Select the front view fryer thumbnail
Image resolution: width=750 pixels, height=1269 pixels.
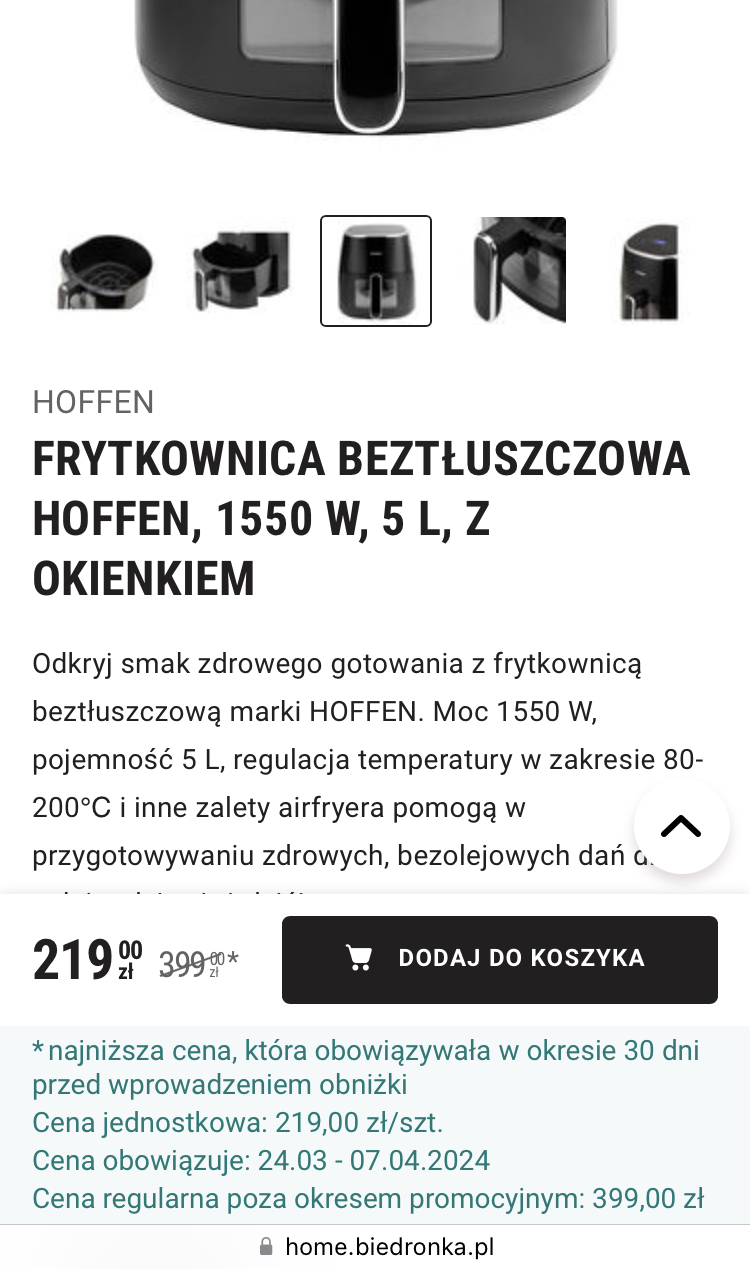pos(376,271)
